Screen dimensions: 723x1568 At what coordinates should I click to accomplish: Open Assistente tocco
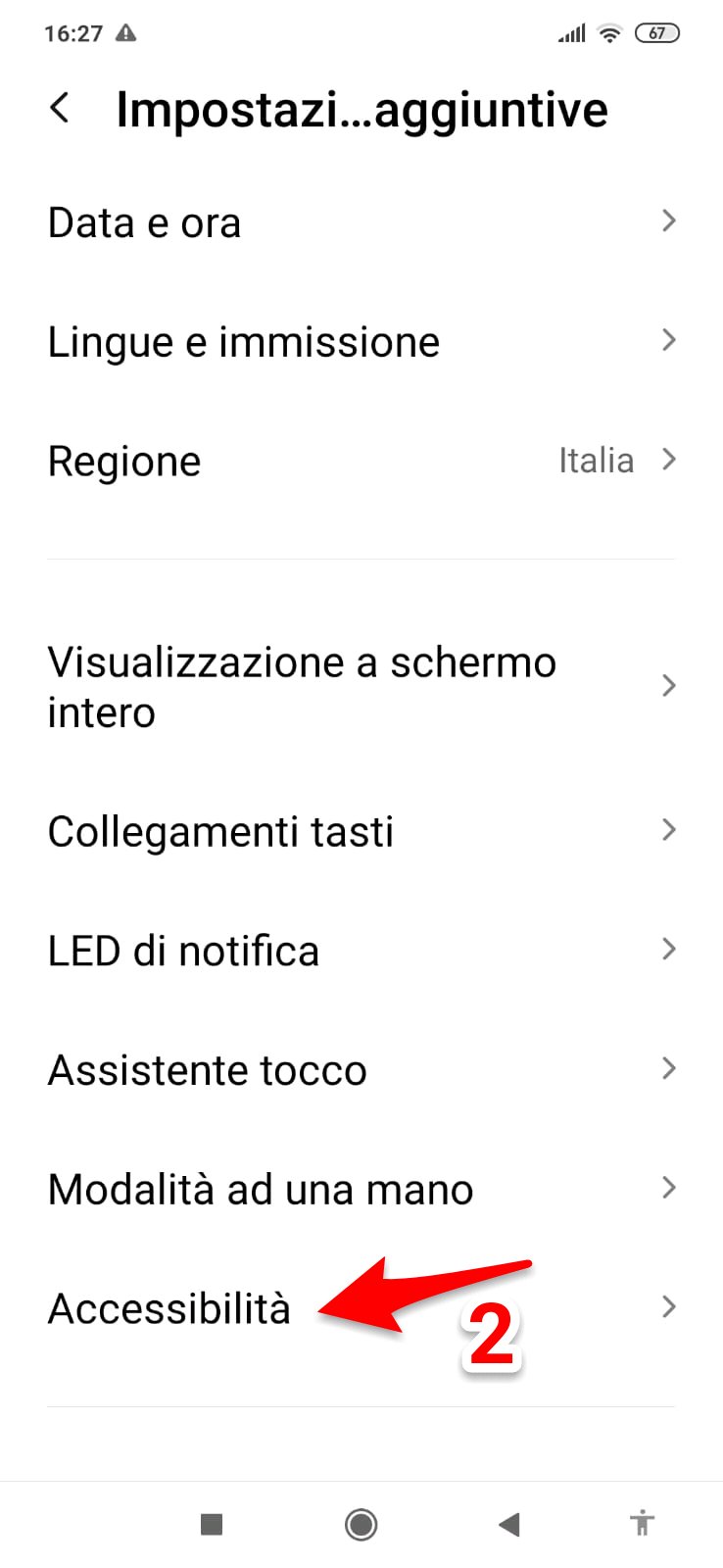[361, 1069]
